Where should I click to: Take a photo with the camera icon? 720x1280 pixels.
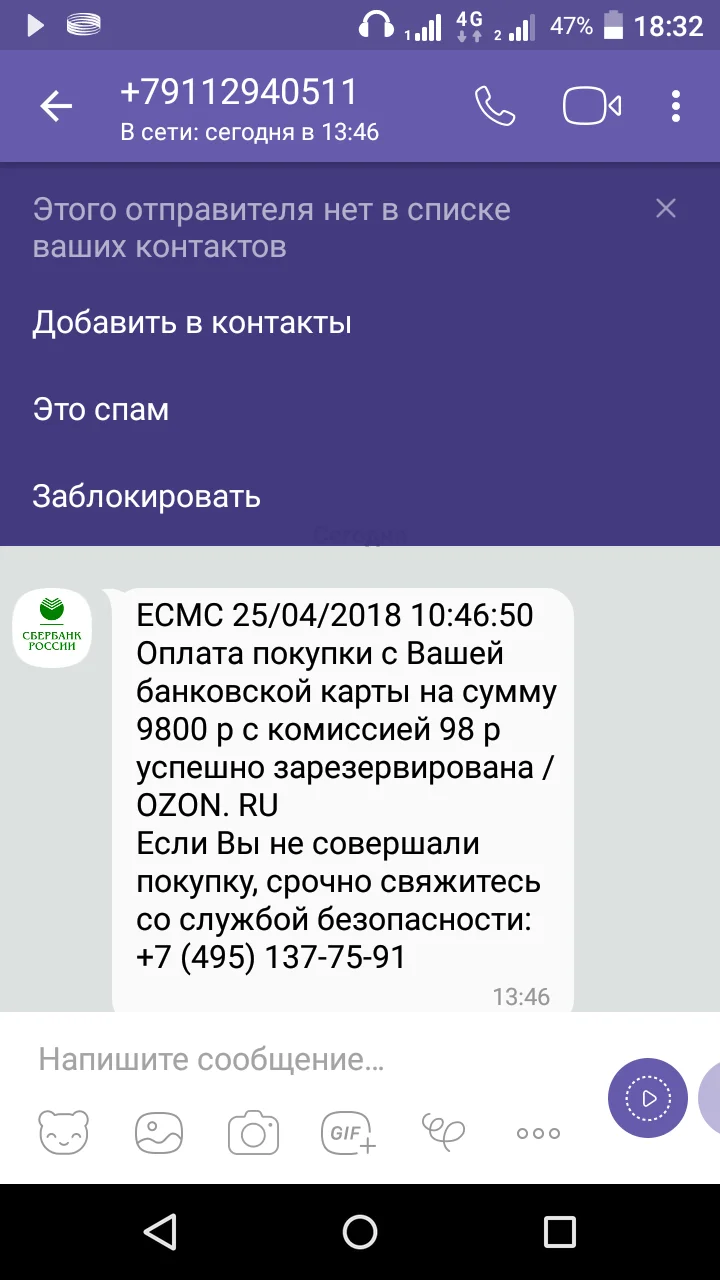tap(253, 1132)
